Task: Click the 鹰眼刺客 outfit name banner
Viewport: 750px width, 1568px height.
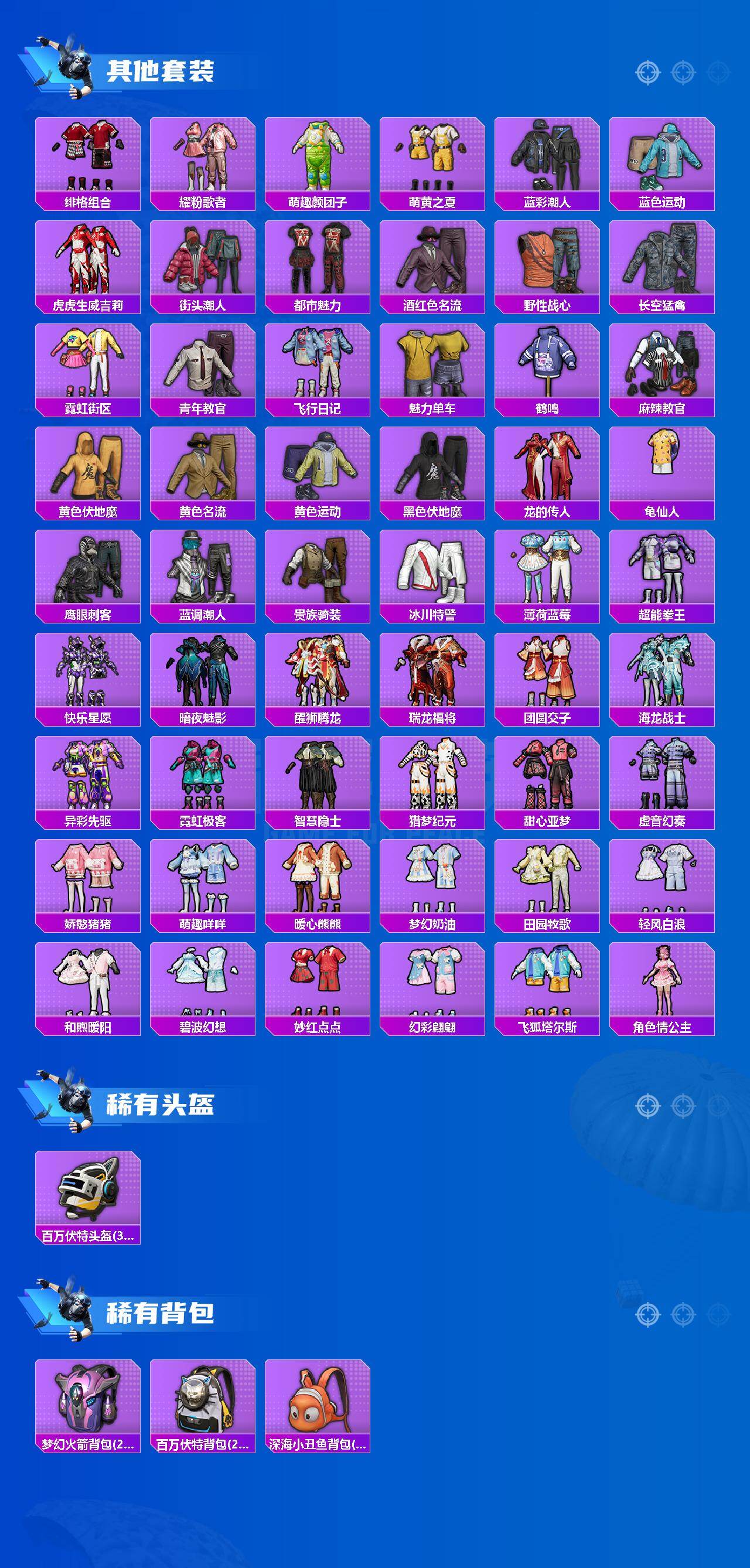Action: point(89,615)
